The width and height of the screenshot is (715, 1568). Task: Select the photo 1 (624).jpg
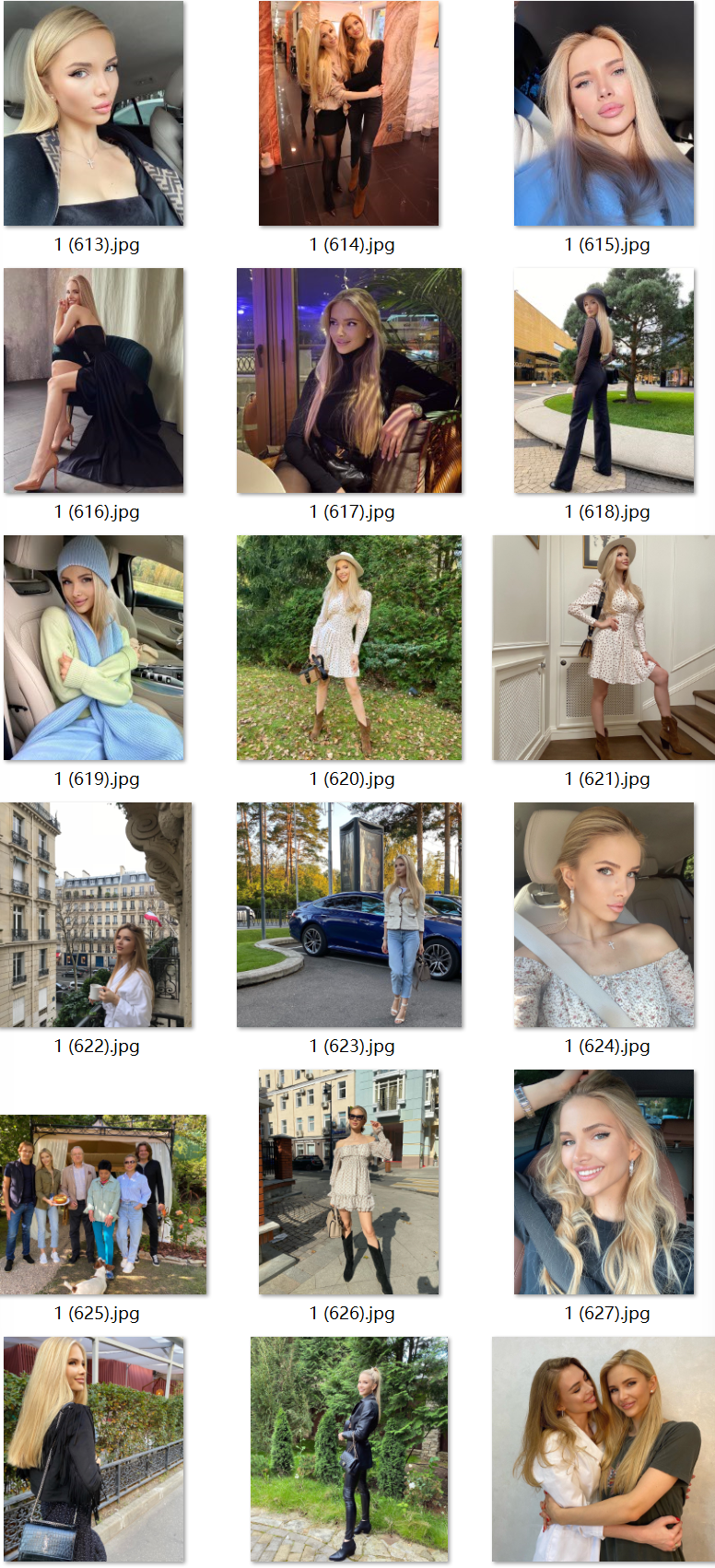(x=604, y=915)
